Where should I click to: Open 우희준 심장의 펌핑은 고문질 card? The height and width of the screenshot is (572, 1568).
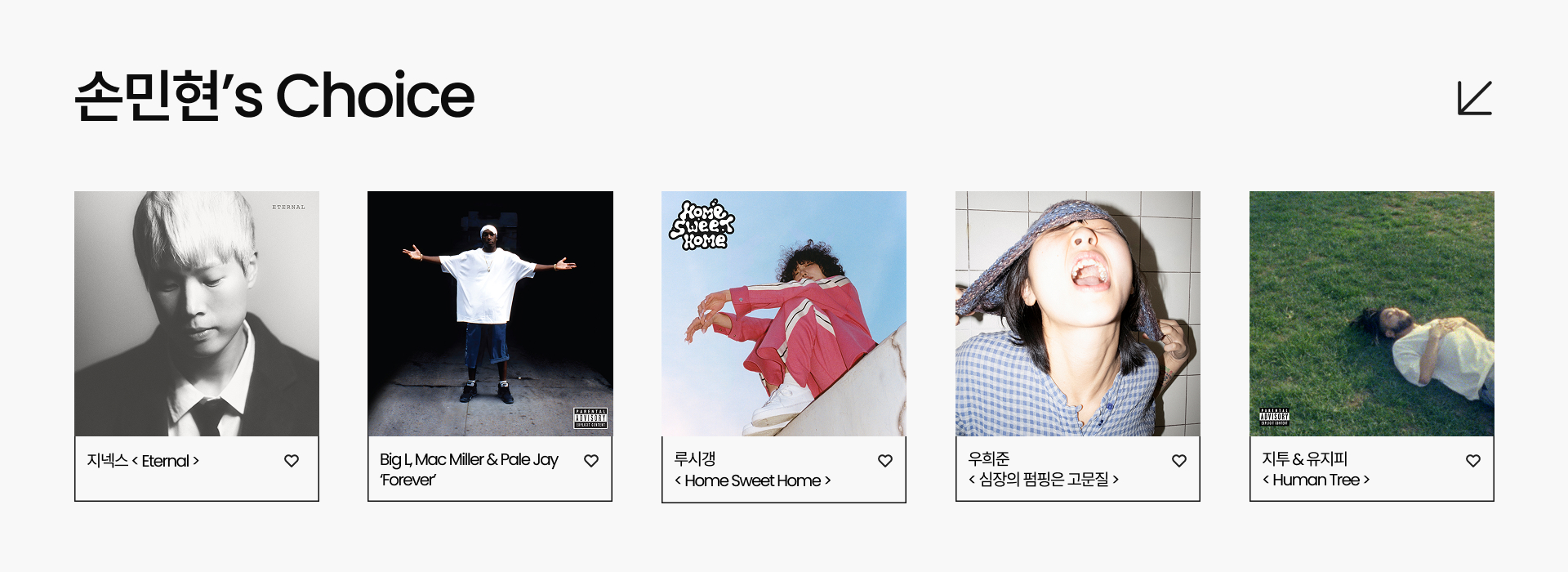[1078, 314]
